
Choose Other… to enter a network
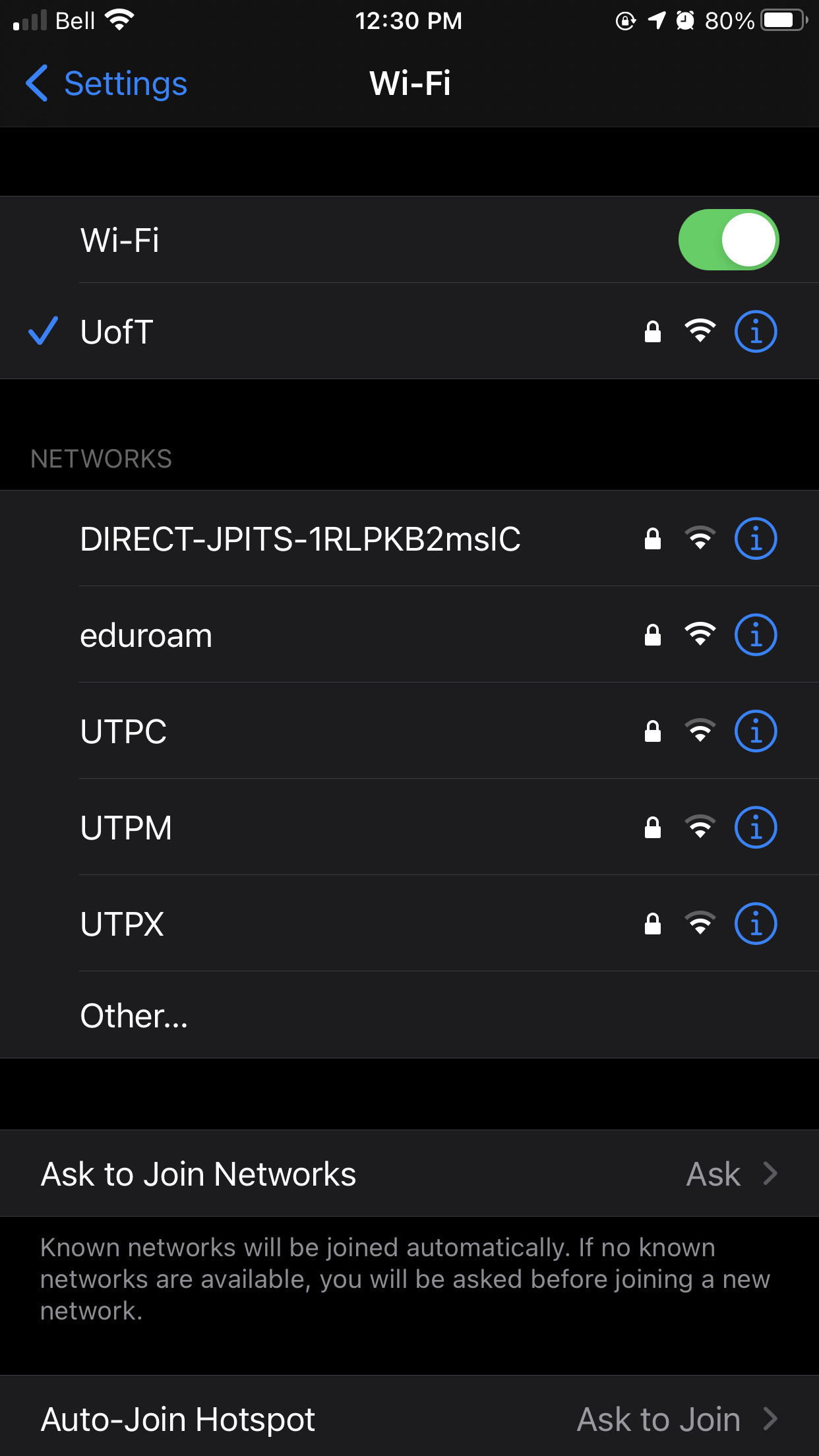(409, 1015)
